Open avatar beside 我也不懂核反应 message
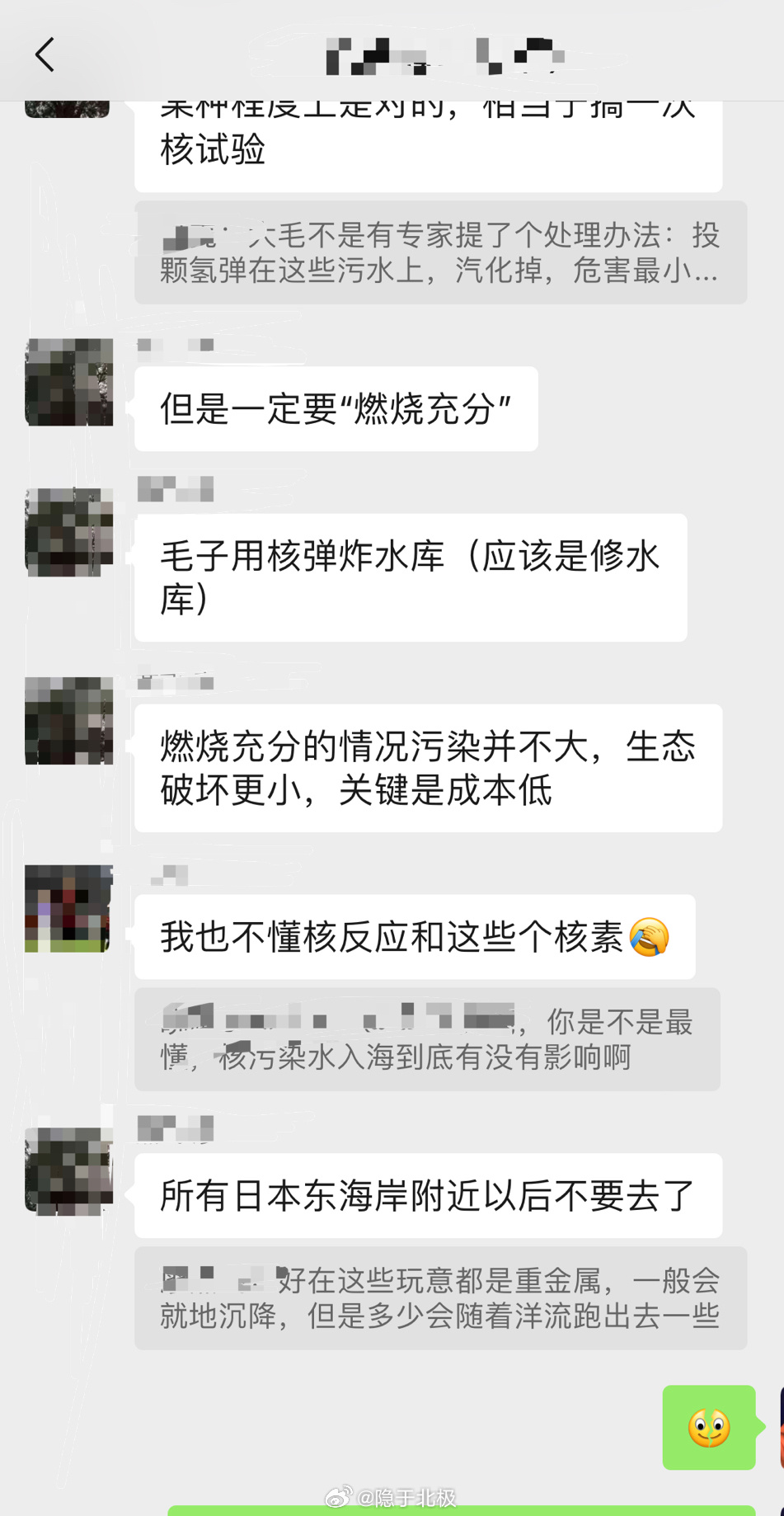The width and height of the screenshot is (784, 1516). click(x=68, y=908)
